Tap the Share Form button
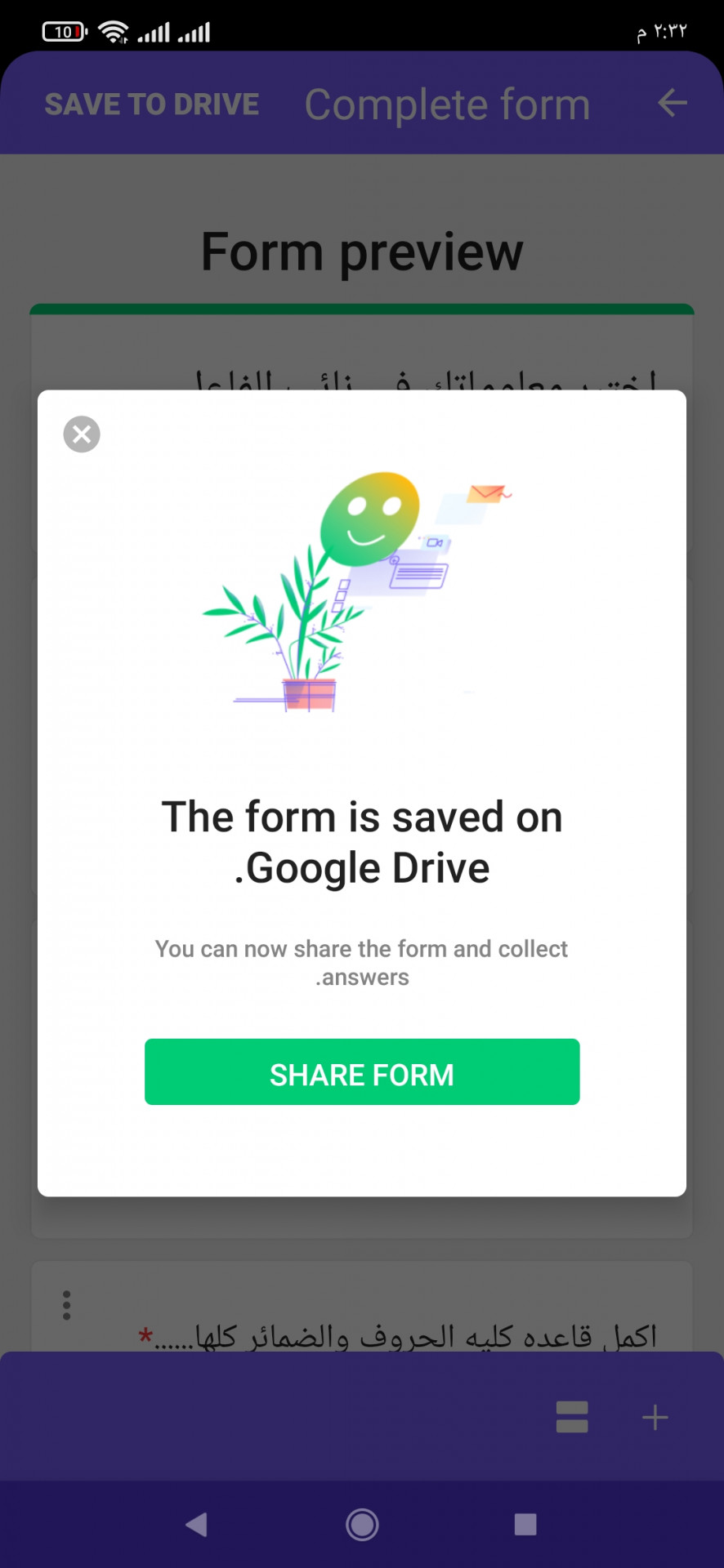724x1568 pixels. coord(362,1071)
